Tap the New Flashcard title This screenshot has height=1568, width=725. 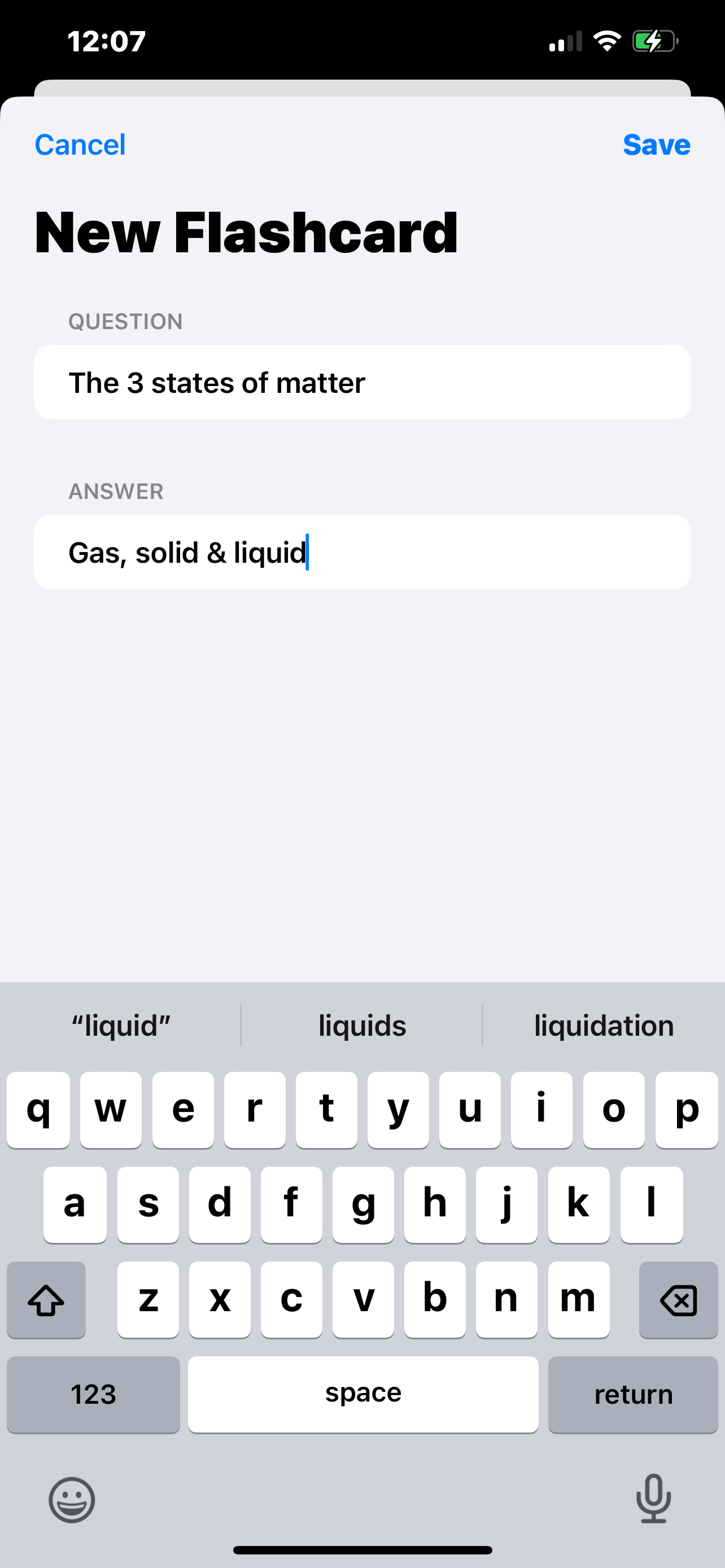(244, 232)
